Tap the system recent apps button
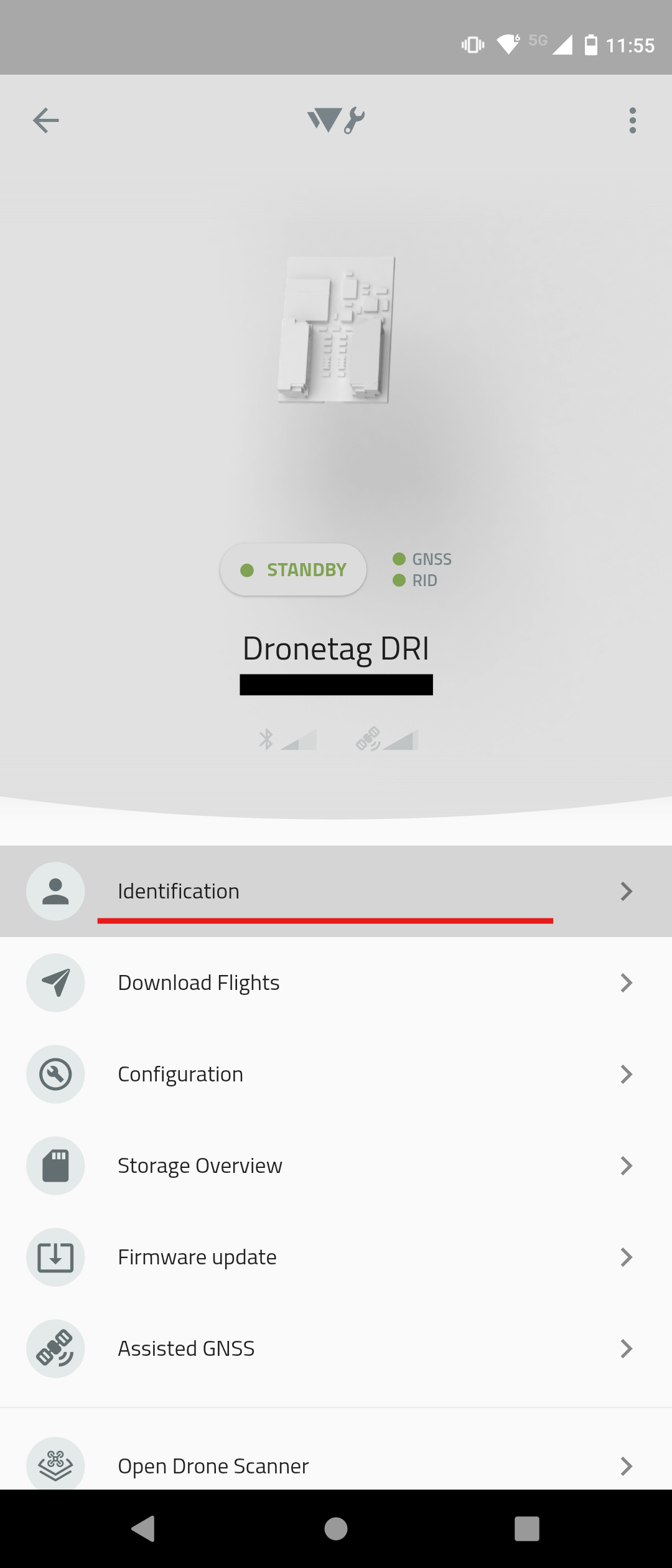Screen dimensions: 672x1568 point(526,1528)
